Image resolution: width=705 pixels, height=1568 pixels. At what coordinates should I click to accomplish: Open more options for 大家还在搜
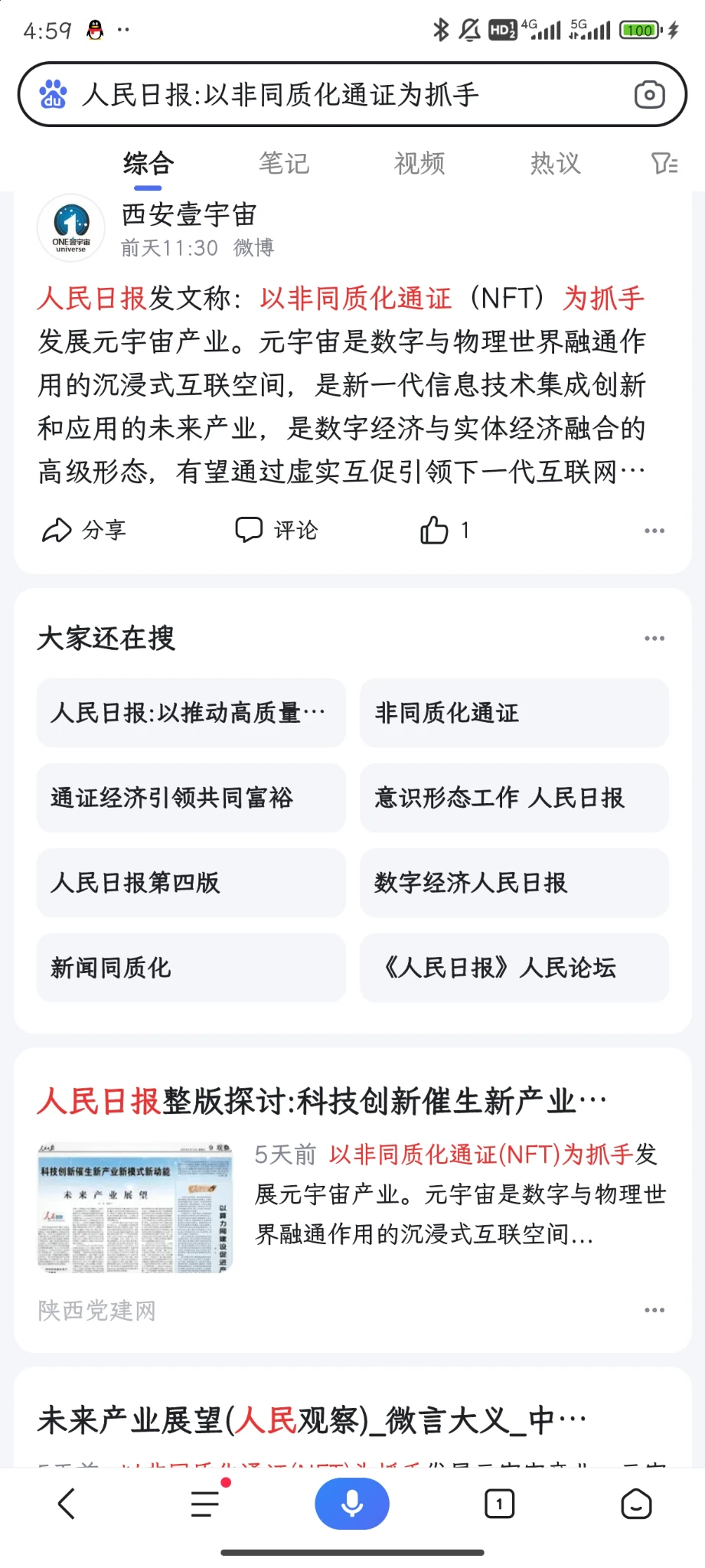[654, 638]
